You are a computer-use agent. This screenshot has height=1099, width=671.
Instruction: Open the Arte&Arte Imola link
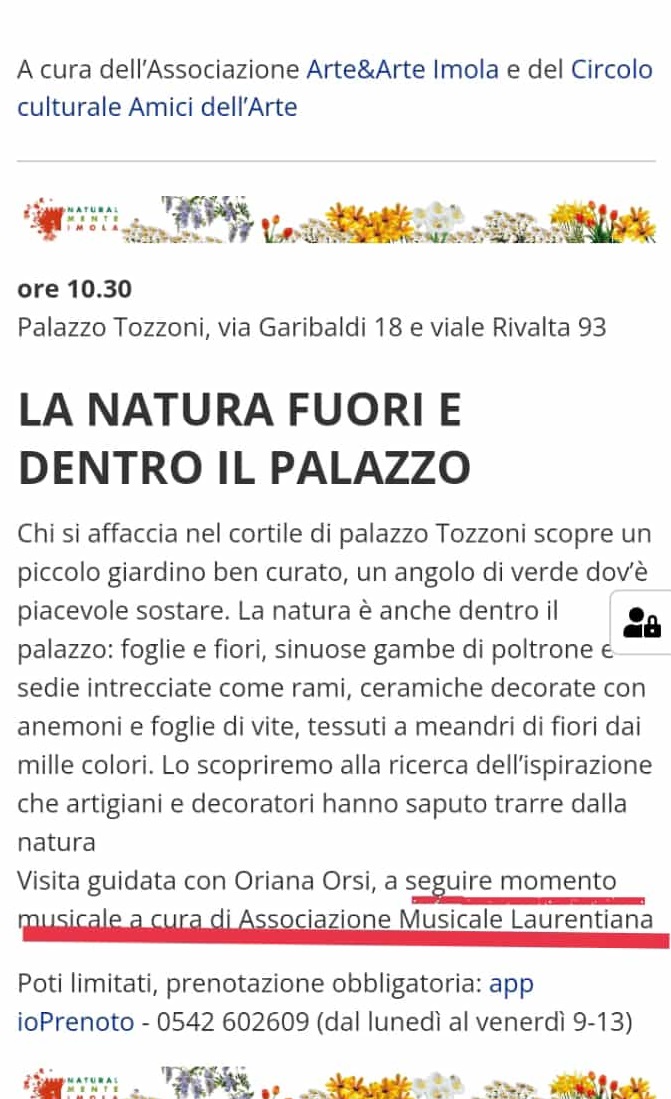pyautogui.click(x=402, y=70)
